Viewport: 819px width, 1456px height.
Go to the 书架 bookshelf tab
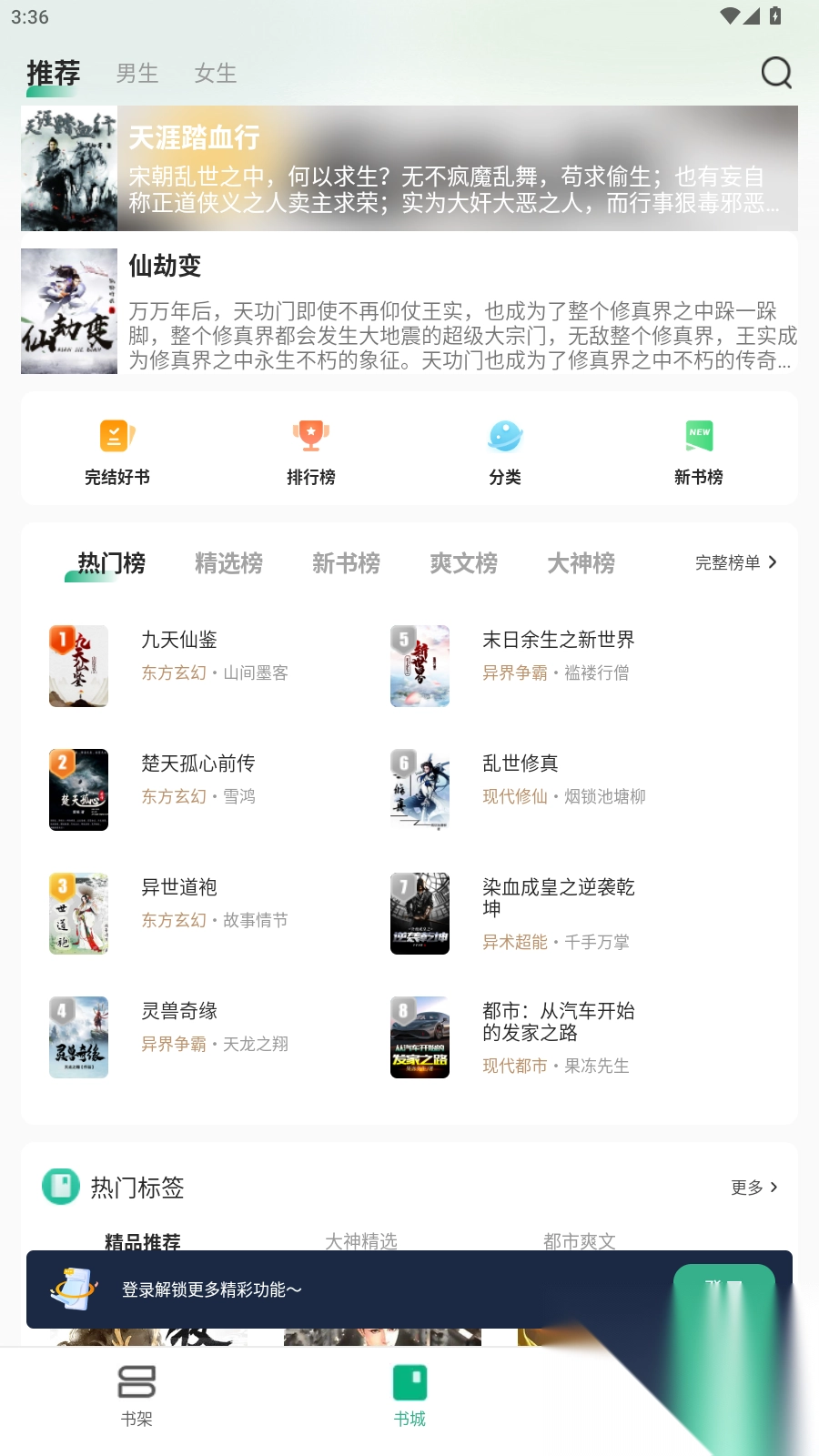136,1394
